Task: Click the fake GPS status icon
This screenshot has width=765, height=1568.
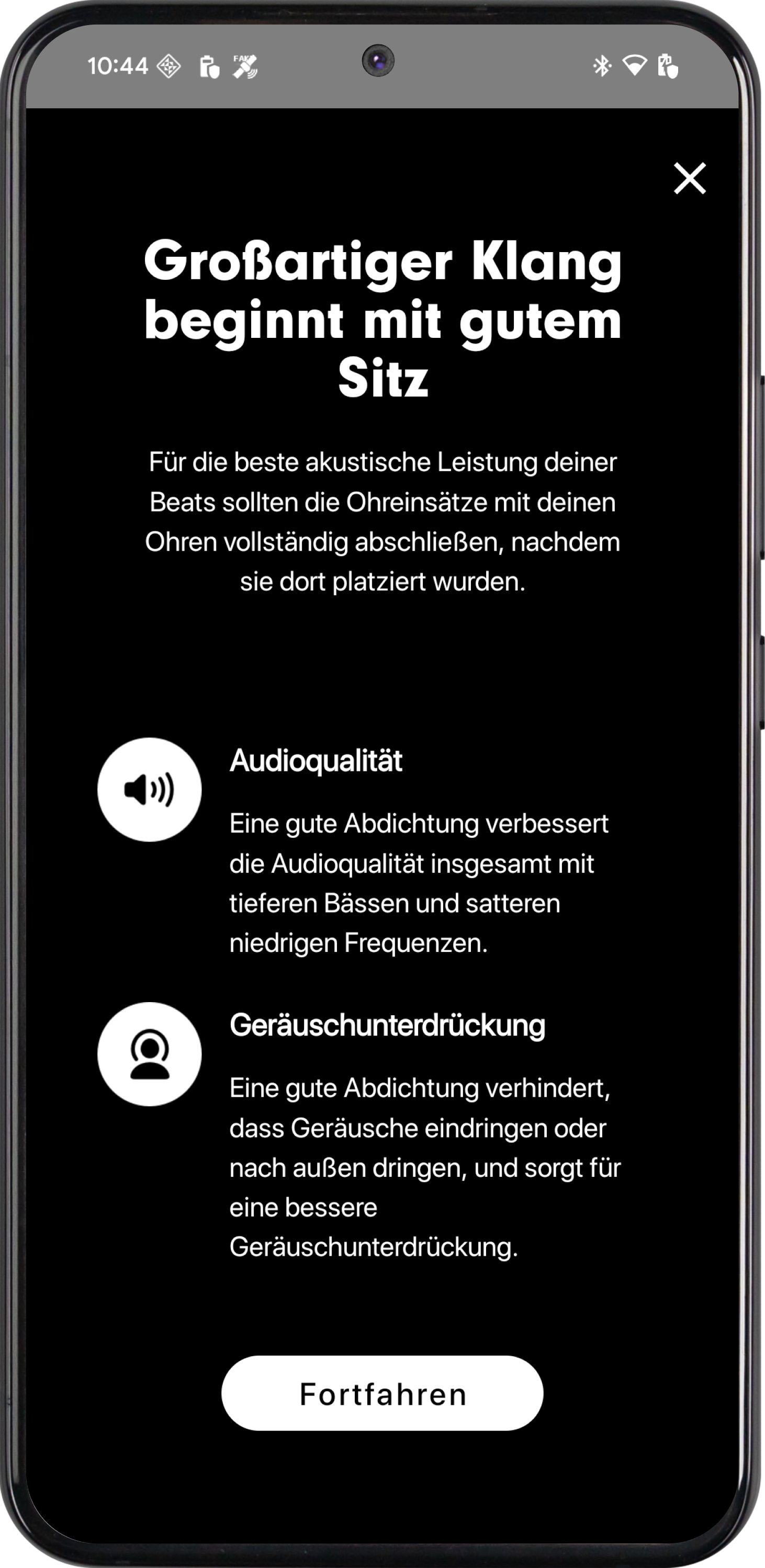Action: coord(243,67)
